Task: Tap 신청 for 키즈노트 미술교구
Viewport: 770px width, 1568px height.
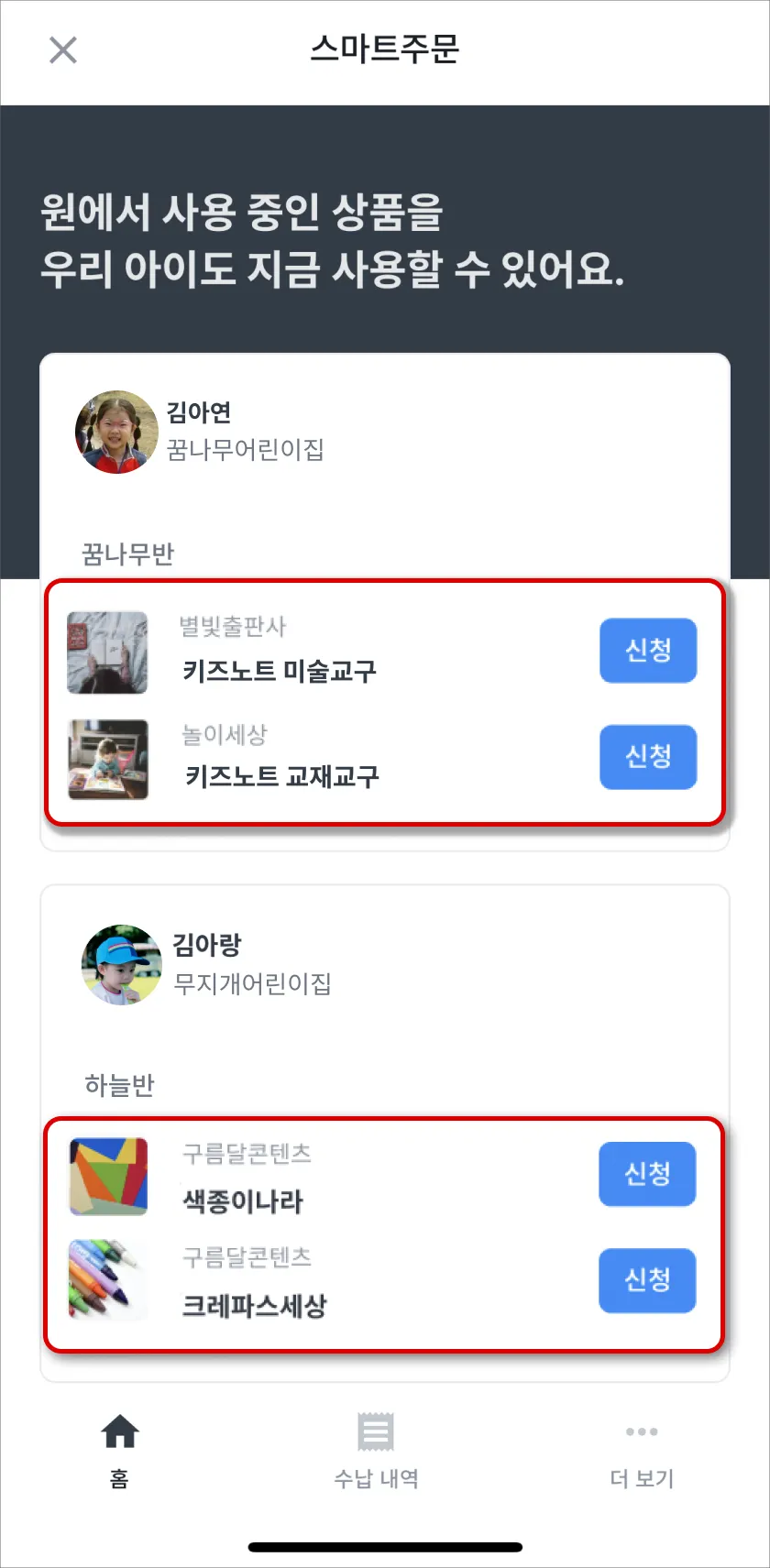Action: tap(648, 651)
